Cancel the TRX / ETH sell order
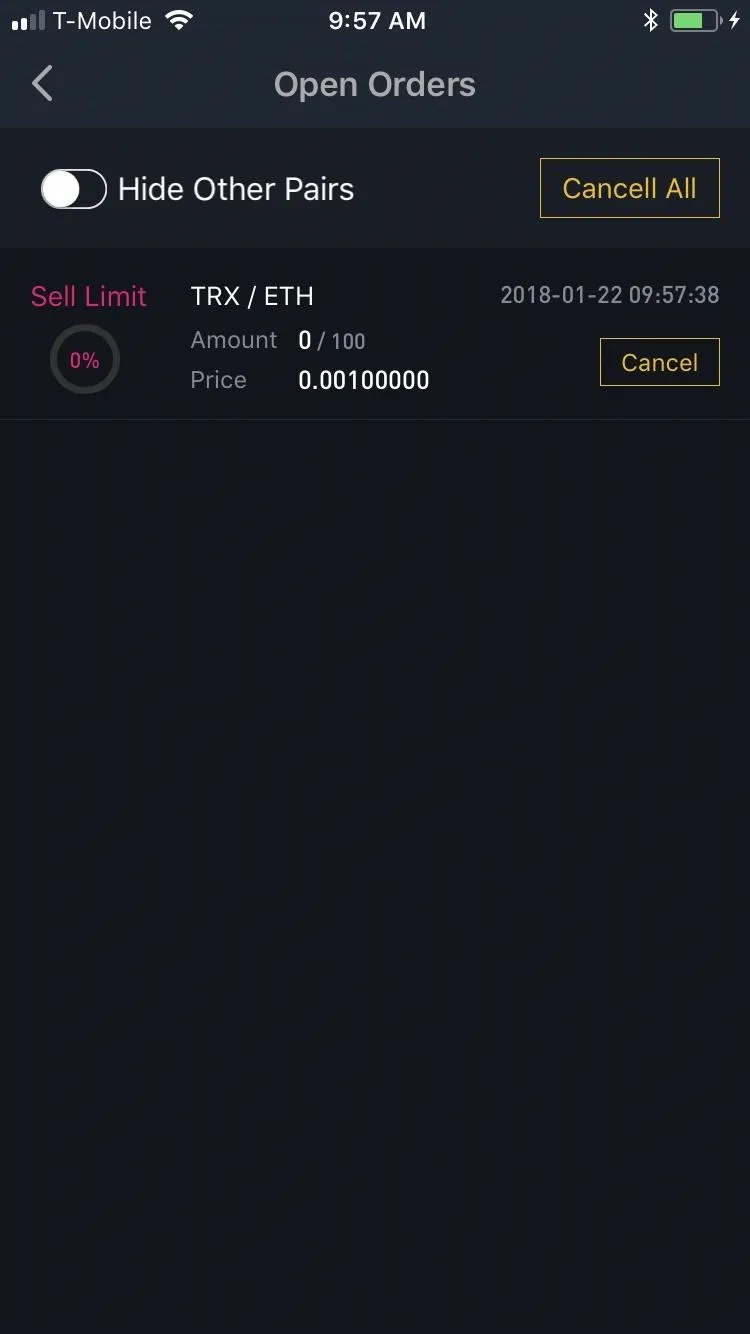 (659, 362)
